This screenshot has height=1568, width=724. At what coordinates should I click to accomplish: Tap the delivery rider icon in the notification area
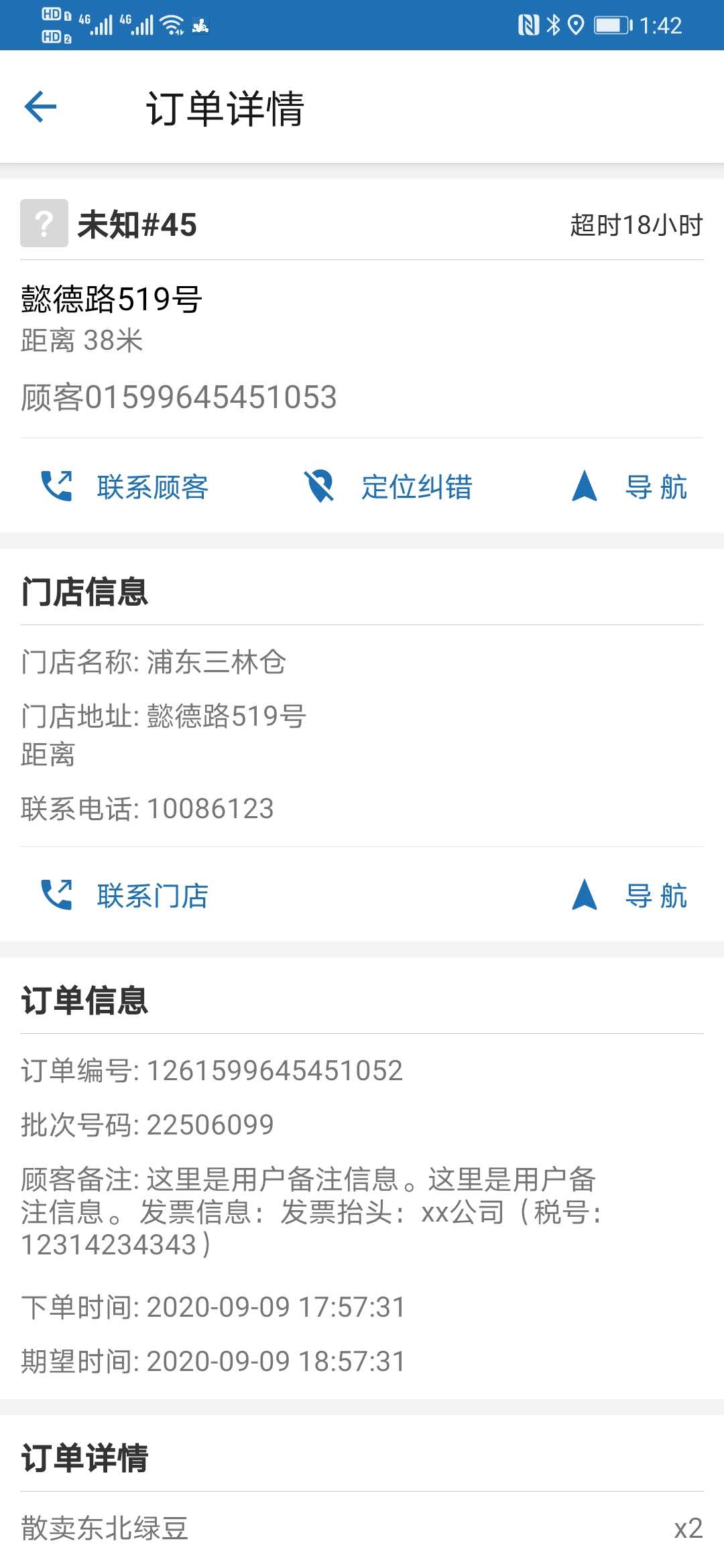click(x=200, y=25)
